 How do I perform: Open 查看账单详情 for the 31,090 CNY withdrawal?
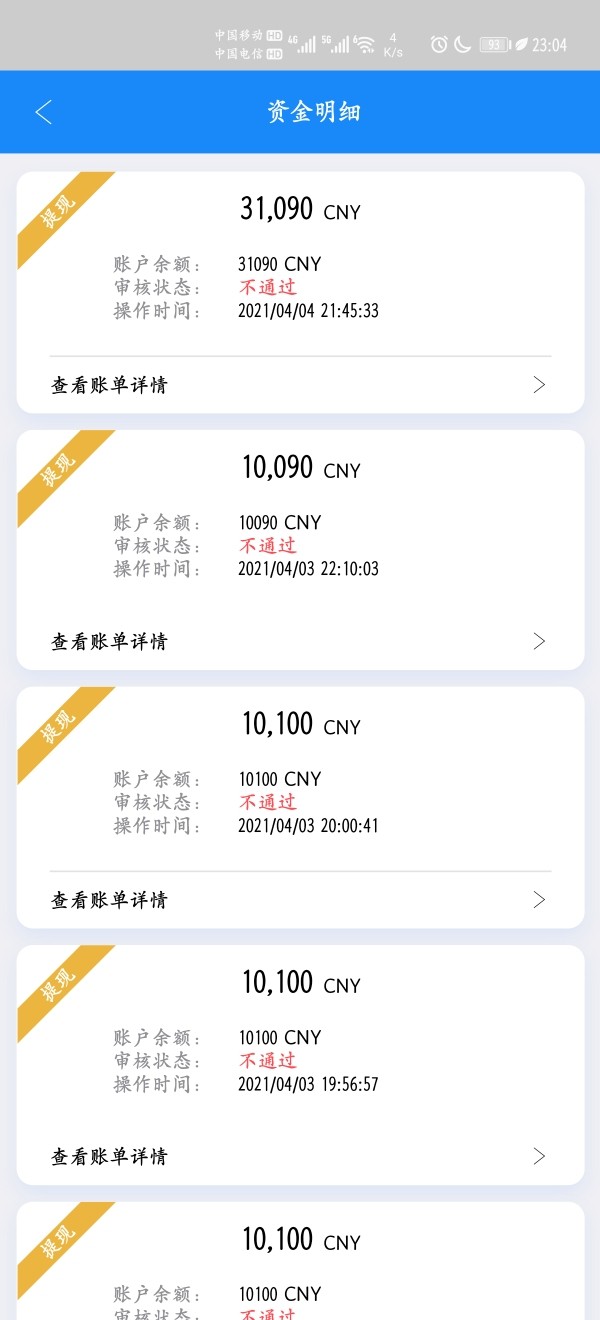click(300, 385)
